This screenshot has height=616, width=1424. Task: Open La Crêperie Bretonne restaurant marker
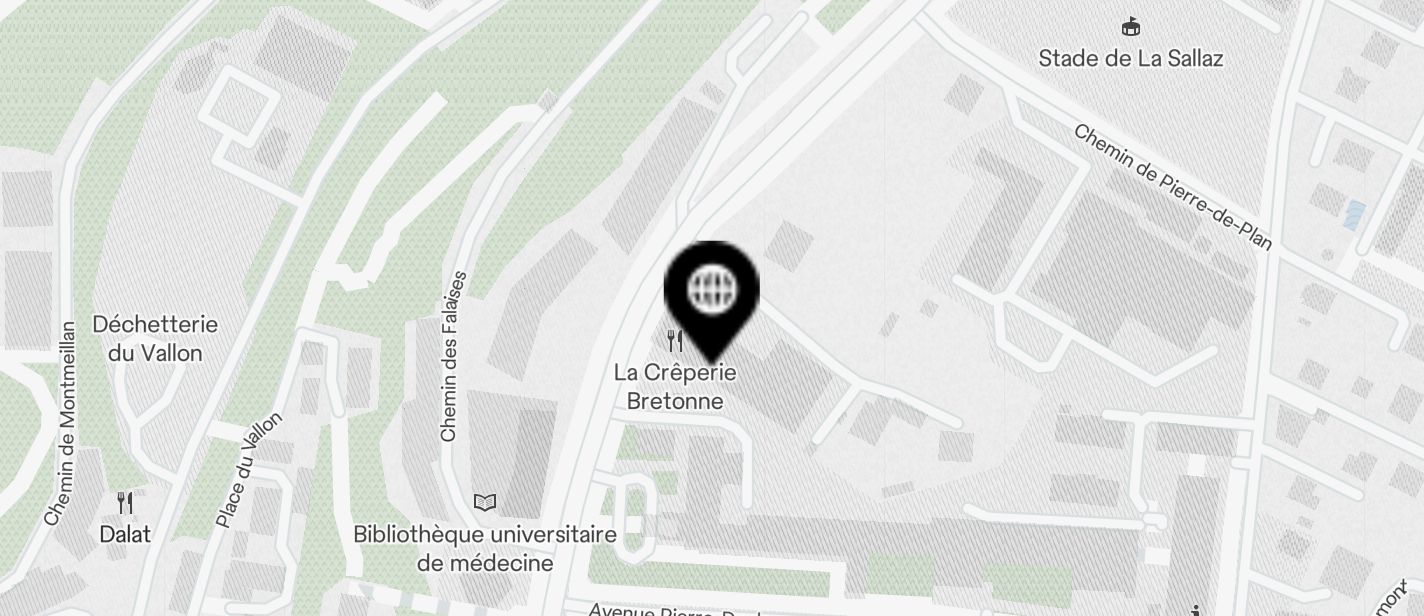click(x=675, y=342)
